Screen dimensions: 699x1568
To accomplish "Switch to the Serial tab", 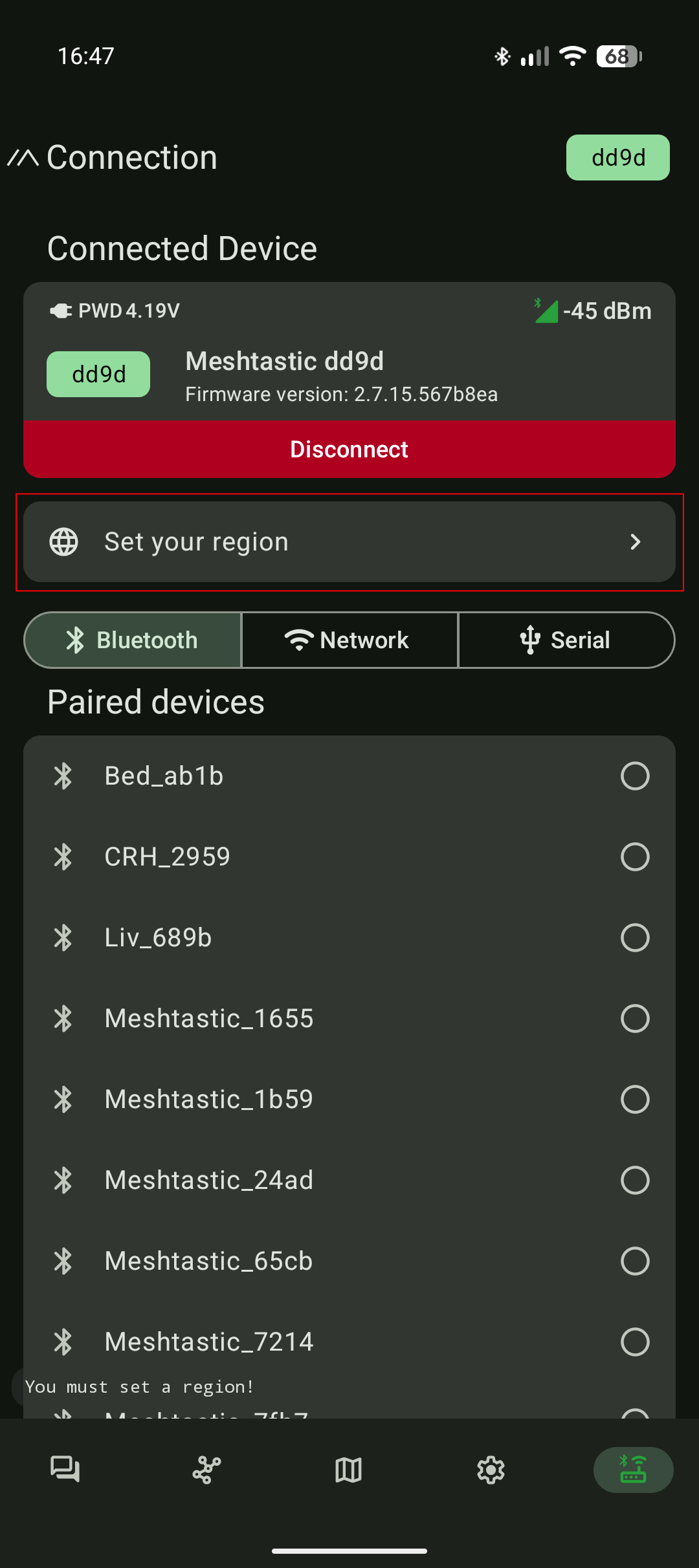I will [x=566, y=640].
